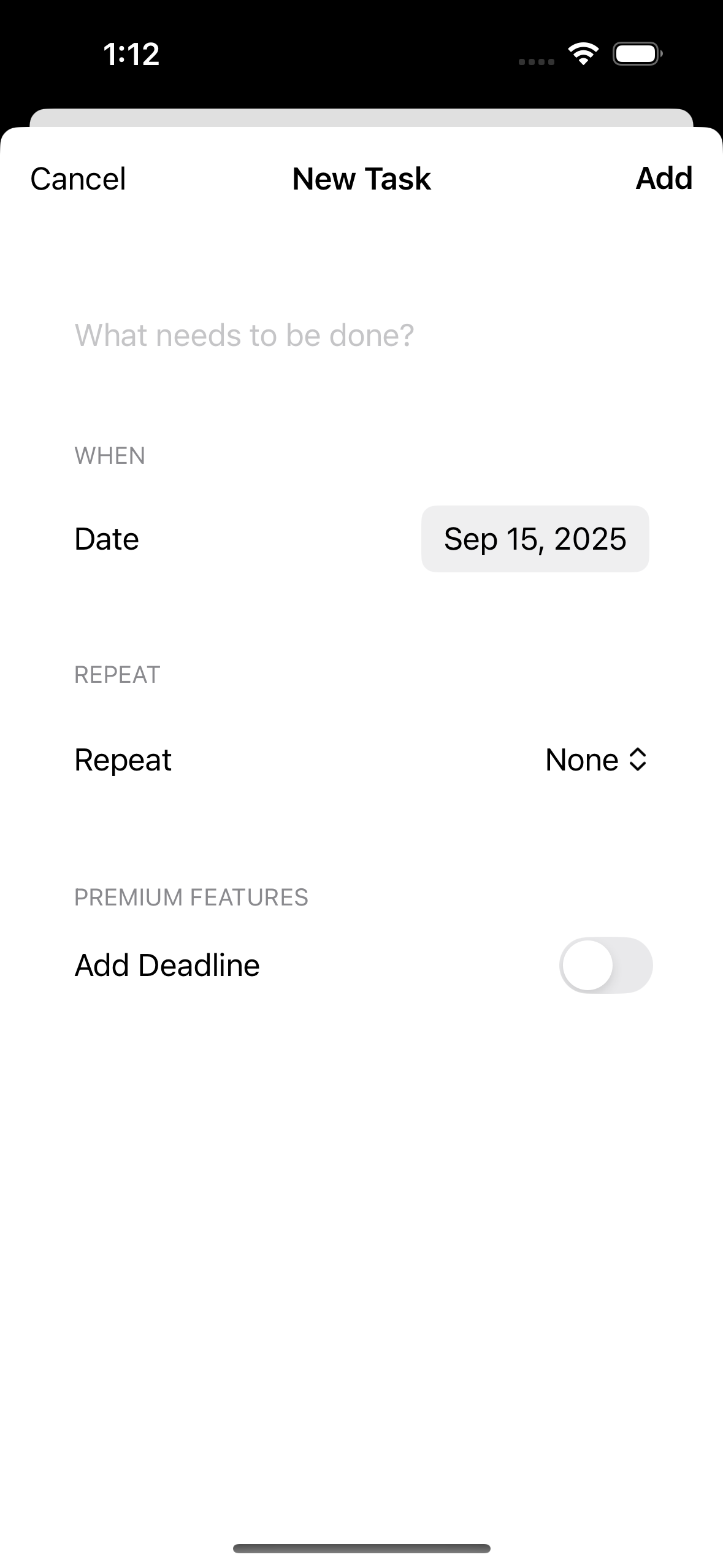Tap the Repeat row label
Viewport: 723px width, 1568px height.
[x=123, y=759]
